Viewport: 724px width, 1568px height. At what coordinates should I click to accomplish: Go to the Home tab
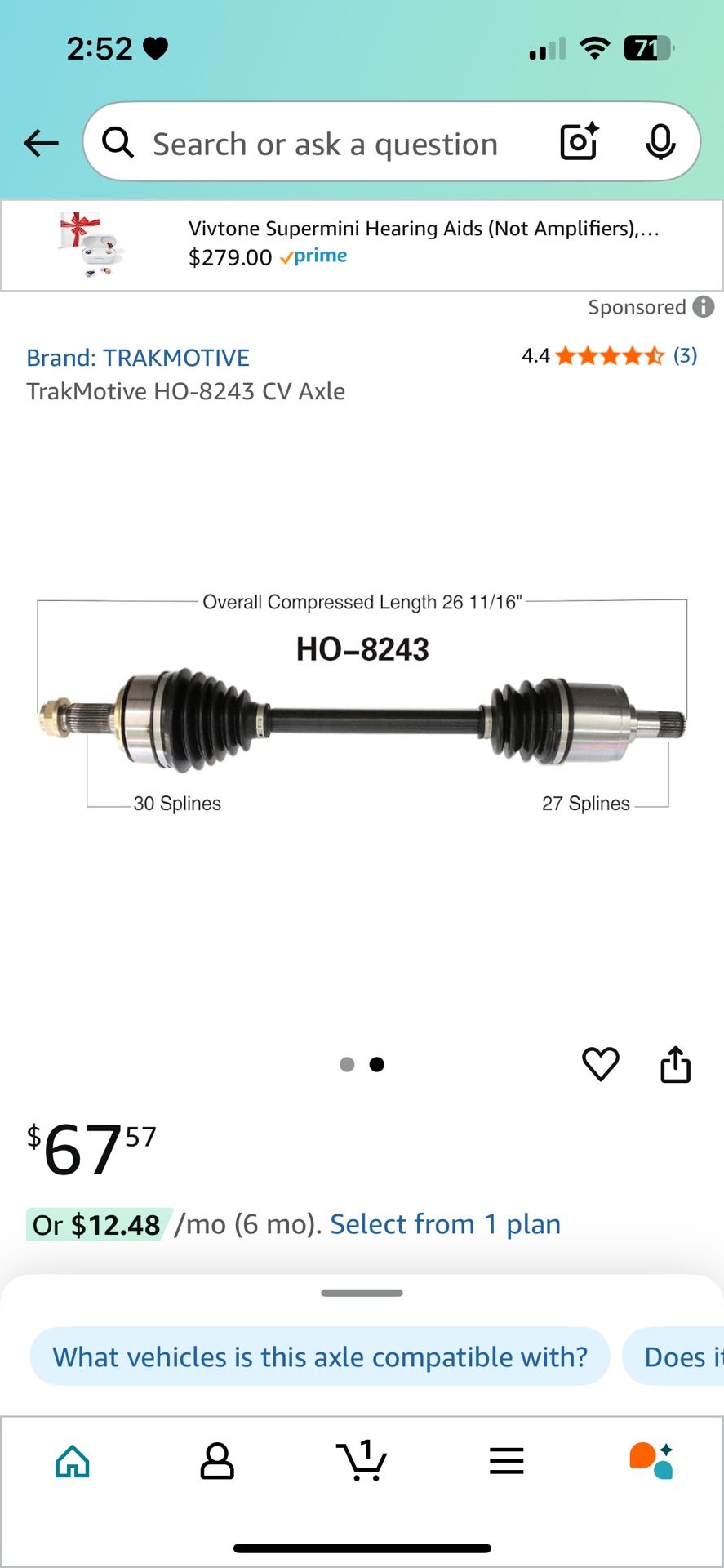coord(73,1461)
